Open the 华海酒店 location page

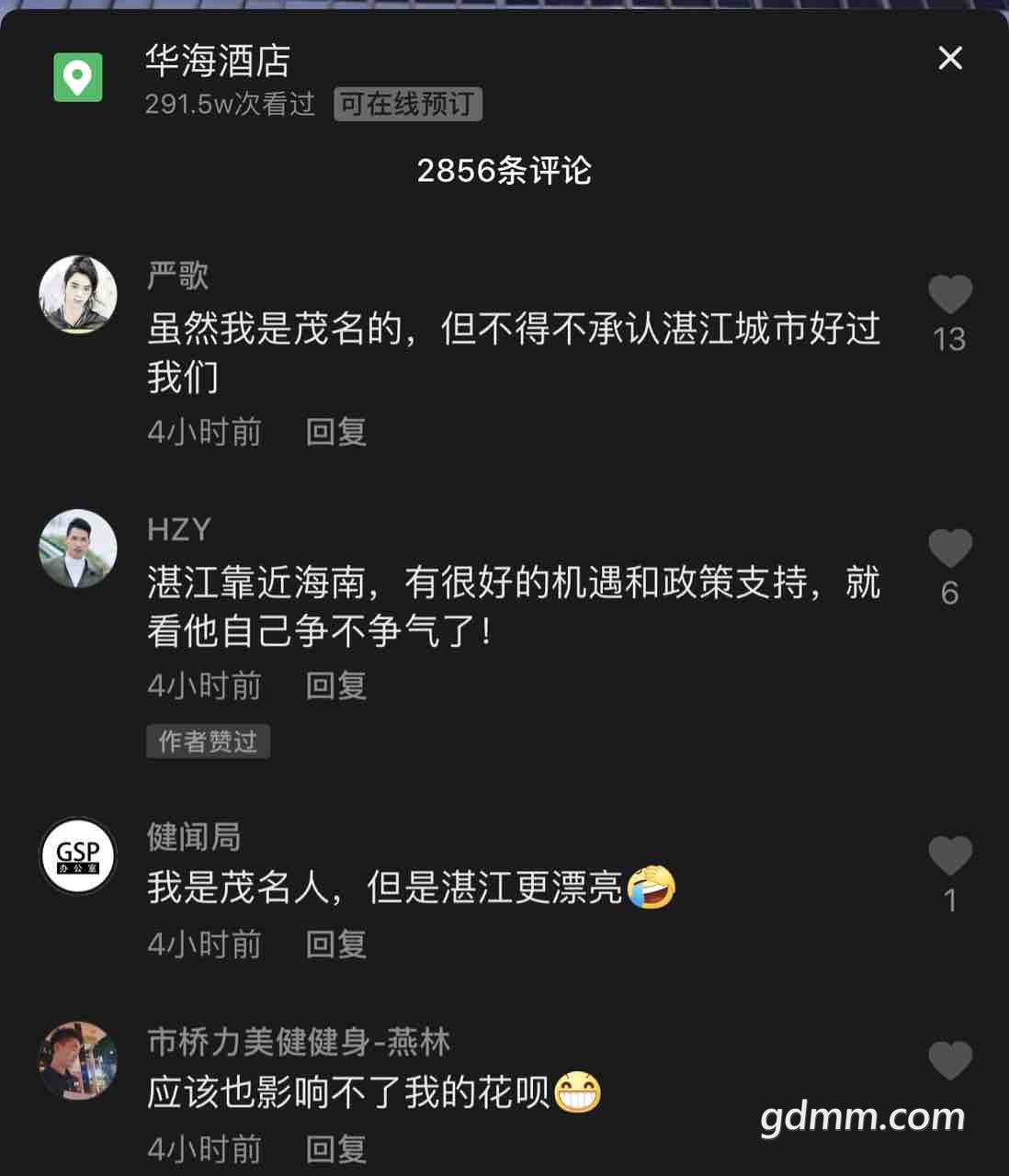tap(218, 62)
